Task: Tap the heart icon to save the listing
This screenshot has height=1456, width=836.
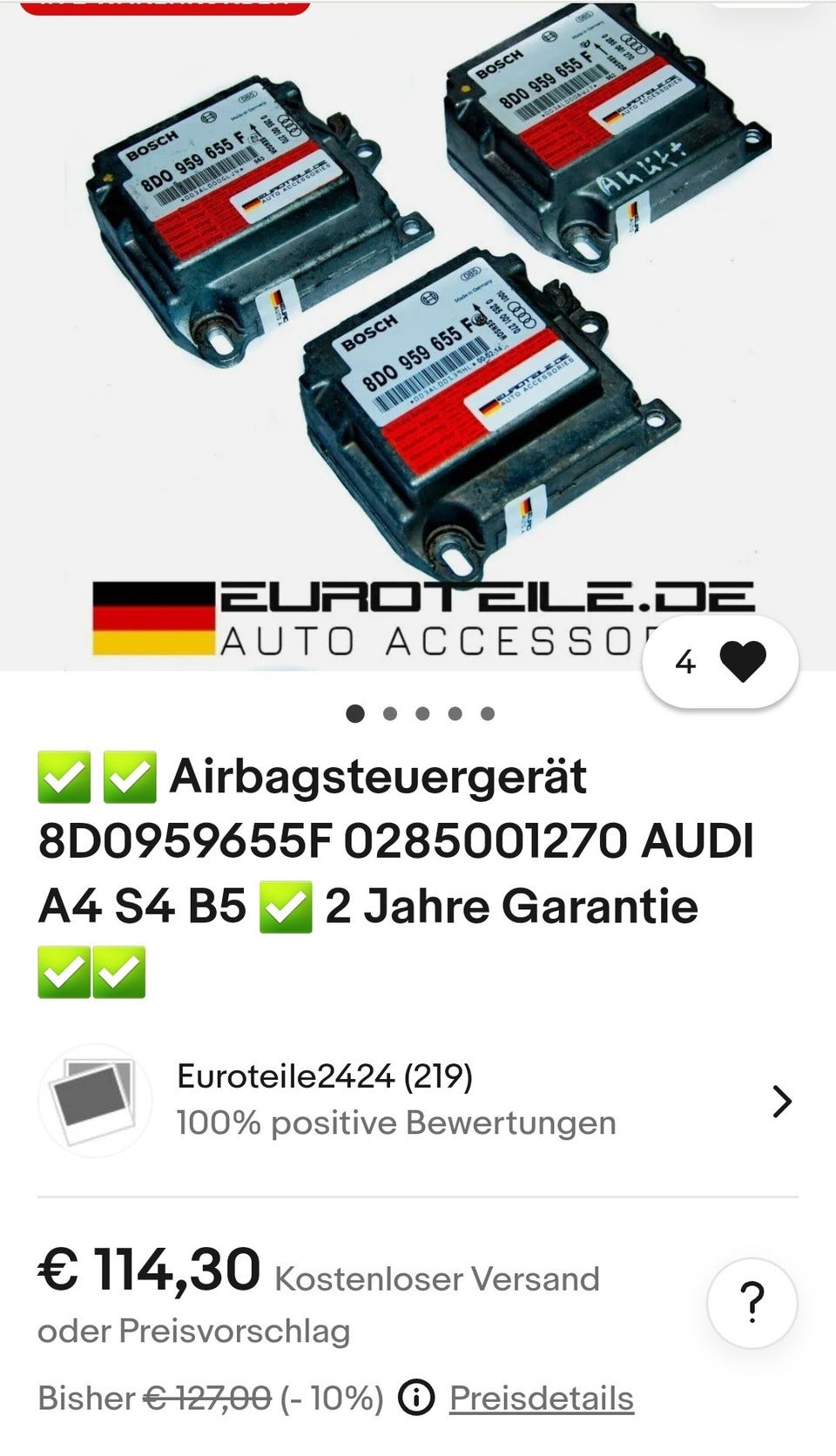Action: coord(742,662)
